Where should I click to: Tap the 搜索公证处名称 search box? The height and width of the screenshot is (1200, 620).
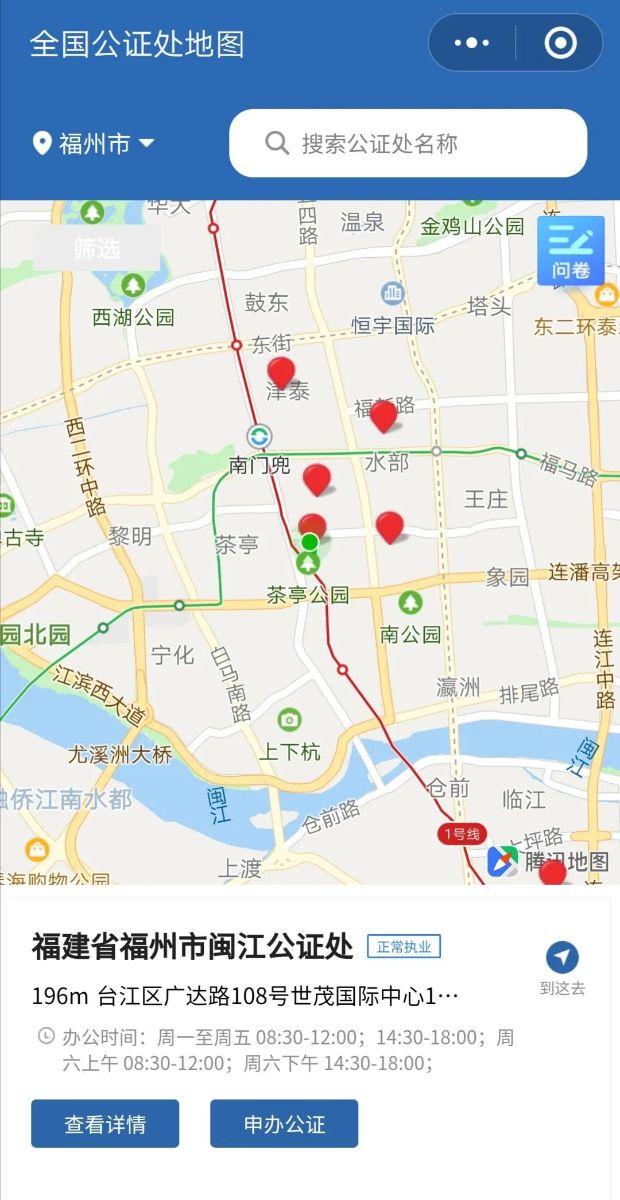(x=408, y=144)
